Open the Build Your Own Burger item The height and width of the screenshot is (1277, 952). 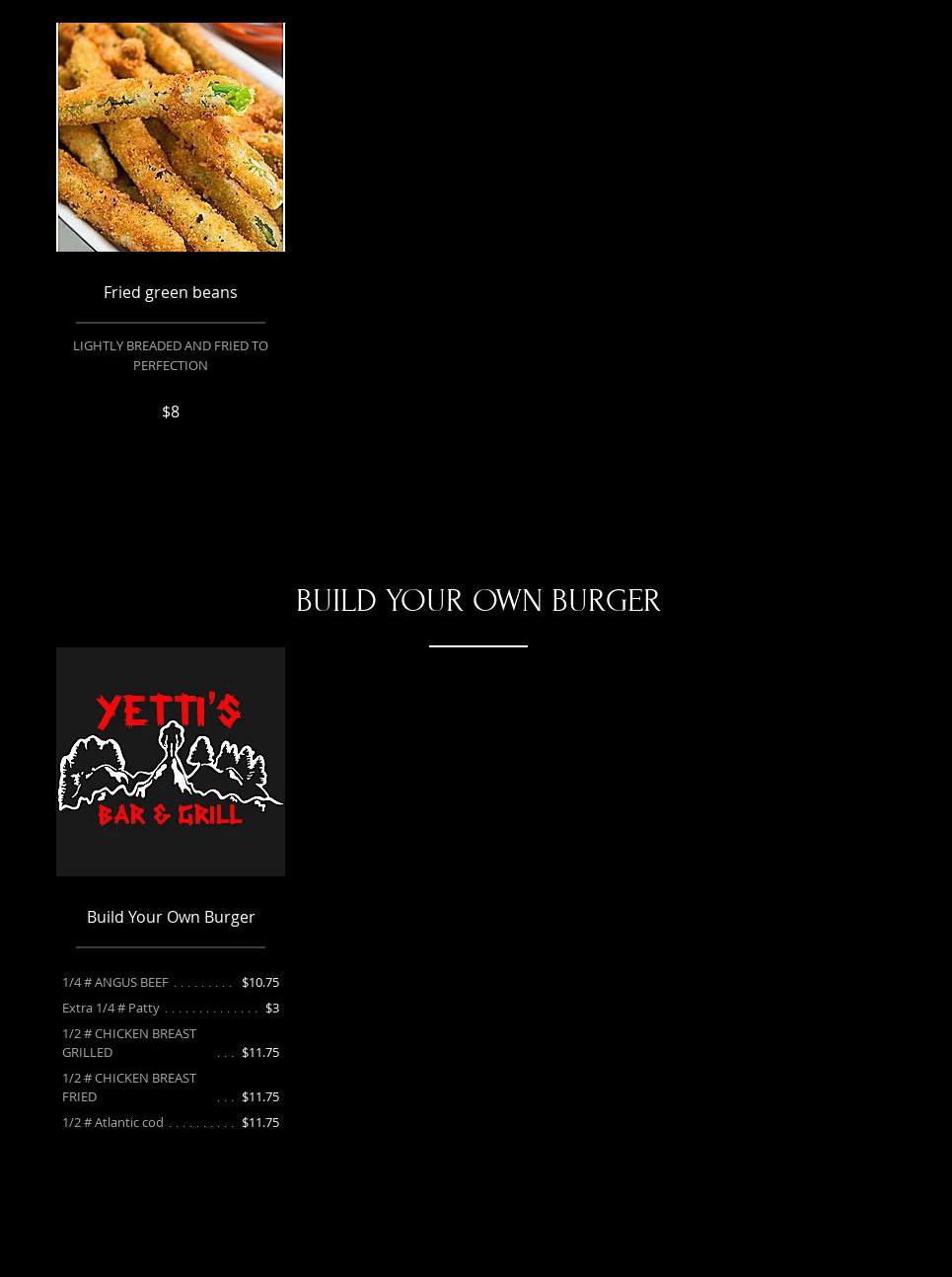click(x=170, y=917)
